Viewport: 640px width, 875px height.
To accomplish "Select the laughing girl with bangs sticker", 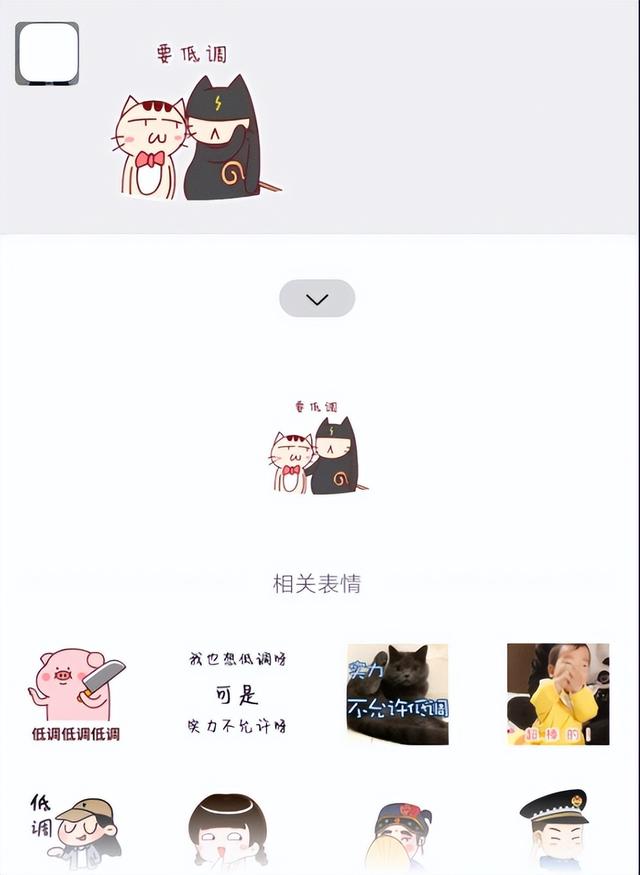I will point(228,832).
